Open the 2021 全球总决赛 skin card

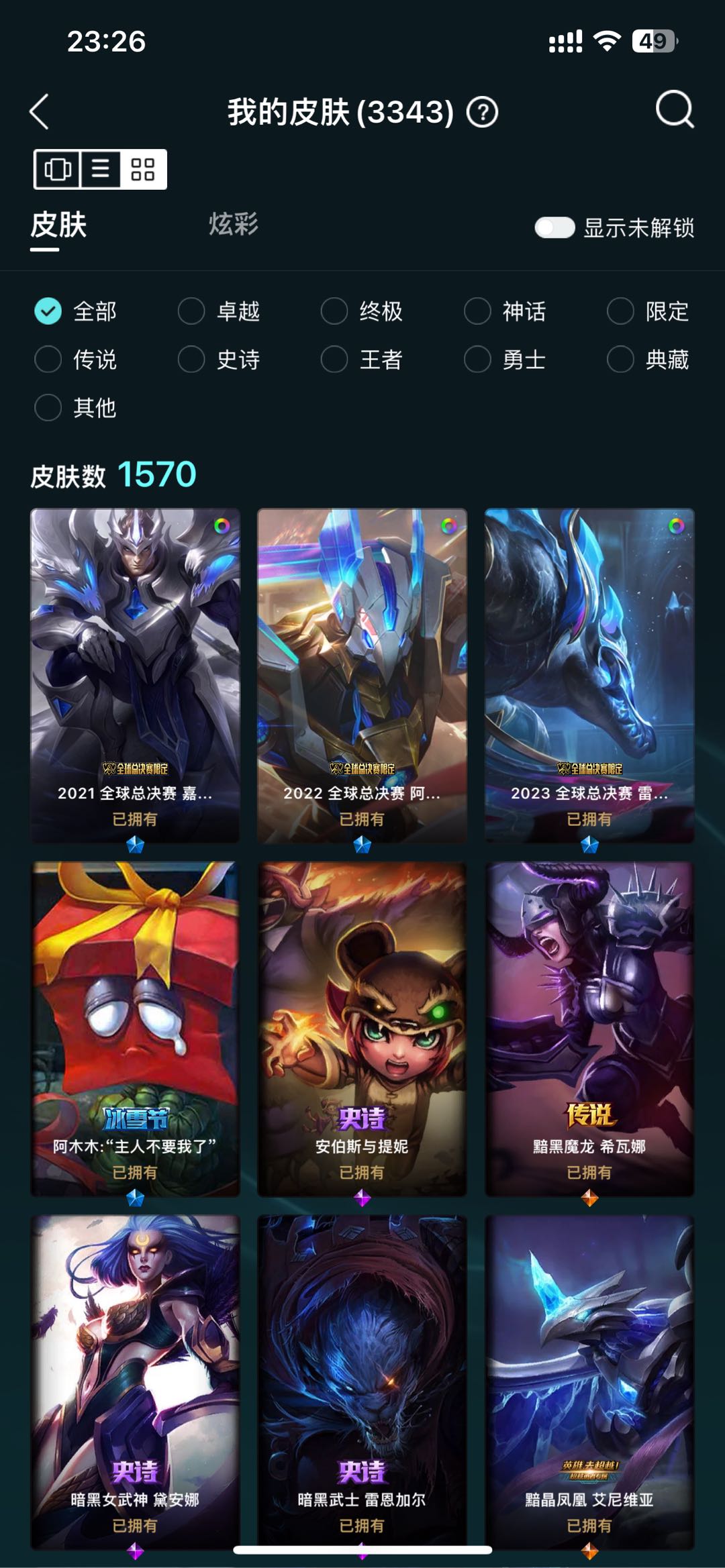pyautogui.click(x=135, y=676)
